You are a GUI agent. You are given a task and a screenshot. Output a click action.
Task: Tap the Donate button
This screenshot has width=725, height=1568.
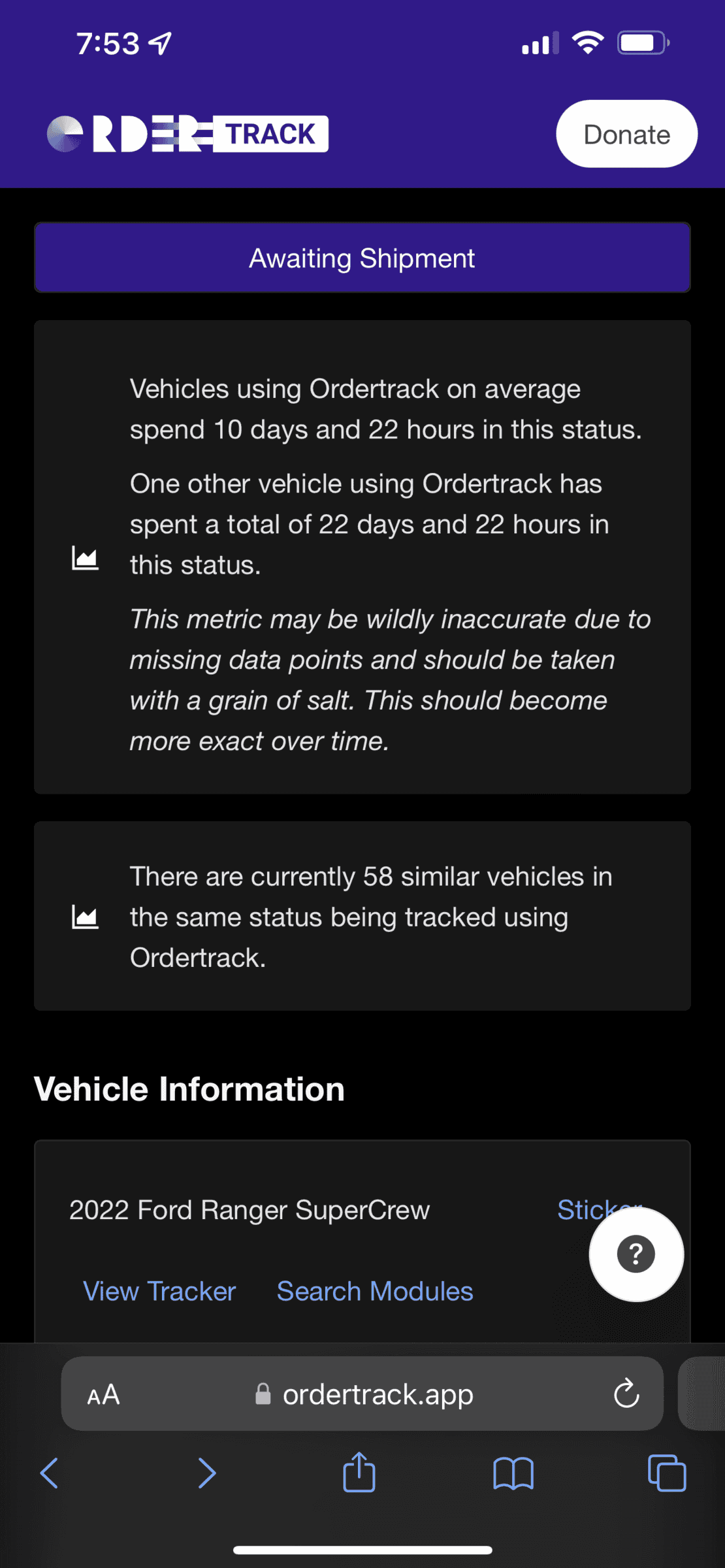(x=626, y=134)
